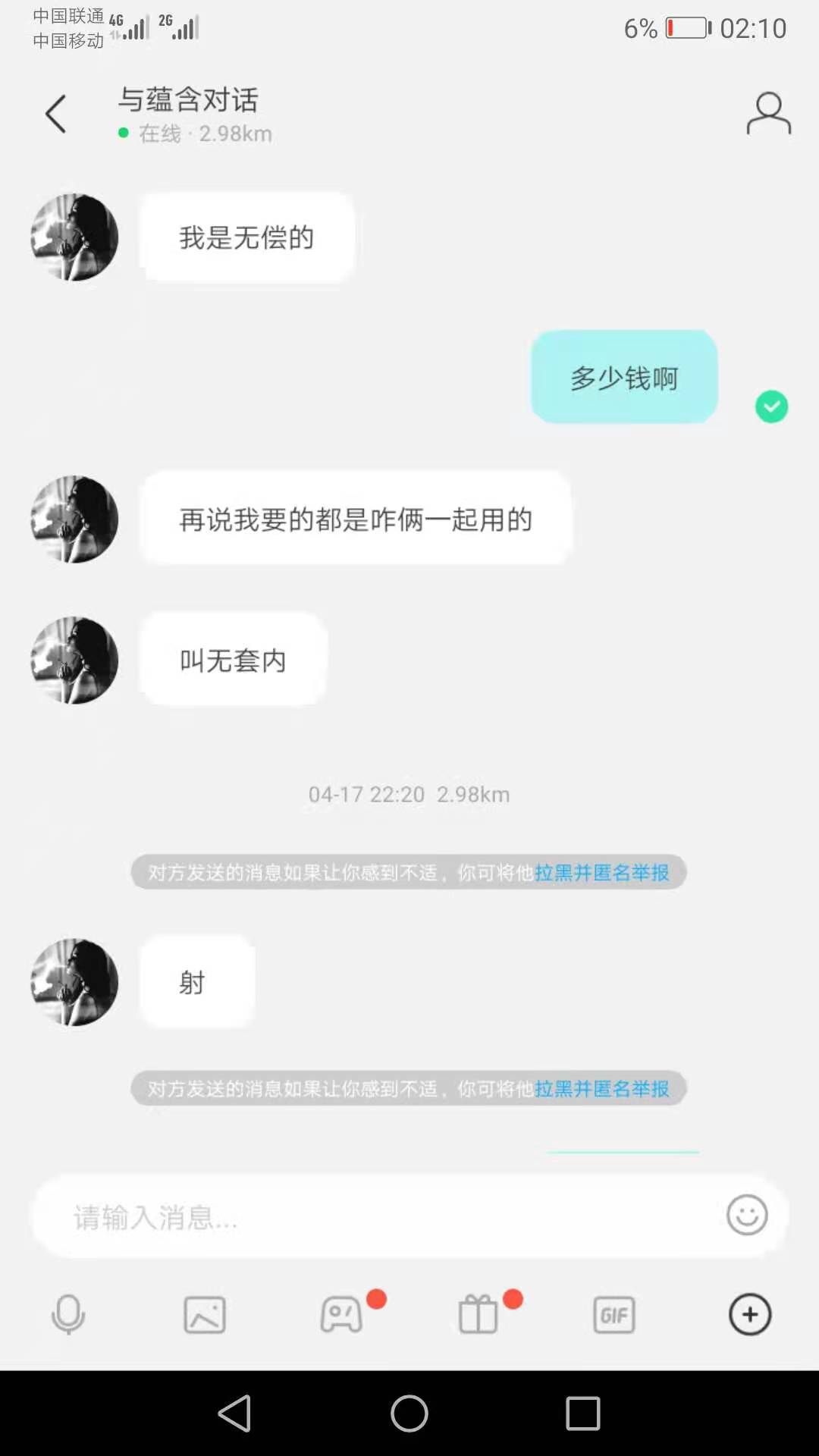Tap the 04-17 22:20 timestamp
The height and width of the screenshot is (1456, 819).
(x=408, y=794)
